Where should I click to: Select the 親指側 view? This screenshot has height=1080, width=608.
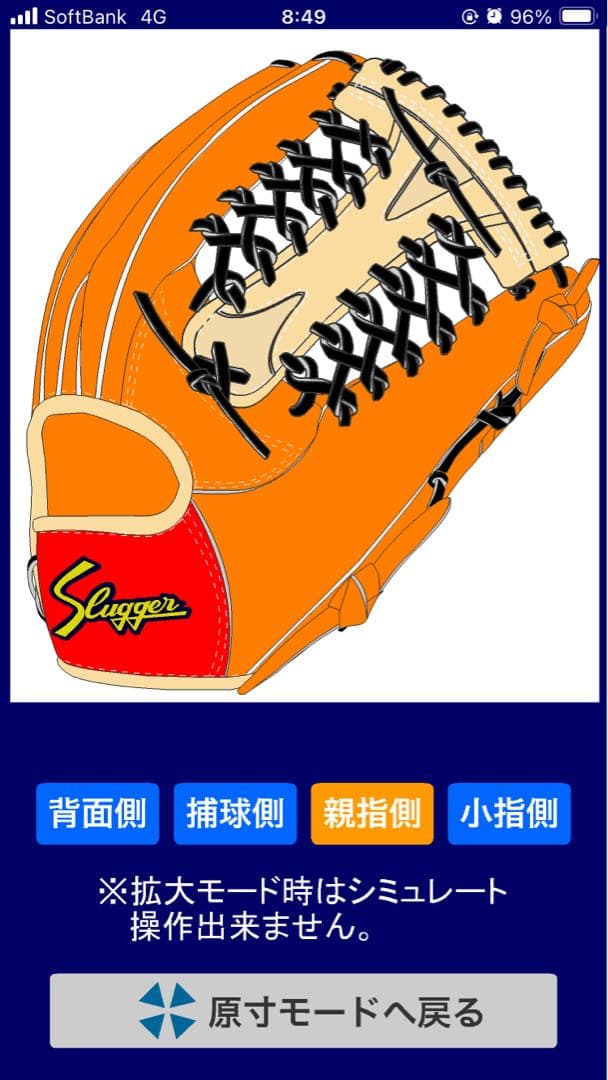372,814
